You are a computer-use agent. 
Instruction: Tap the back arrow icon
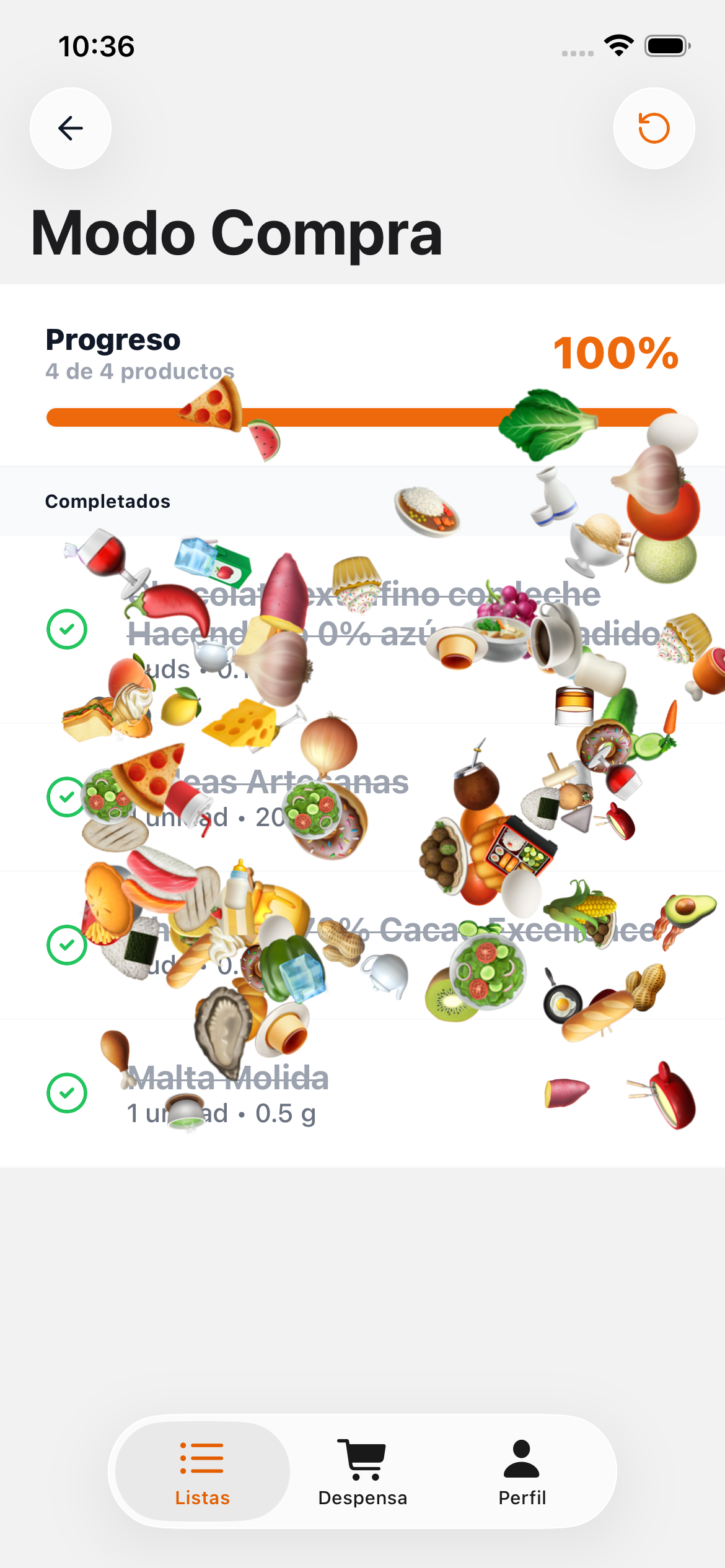tap(70, 128)
